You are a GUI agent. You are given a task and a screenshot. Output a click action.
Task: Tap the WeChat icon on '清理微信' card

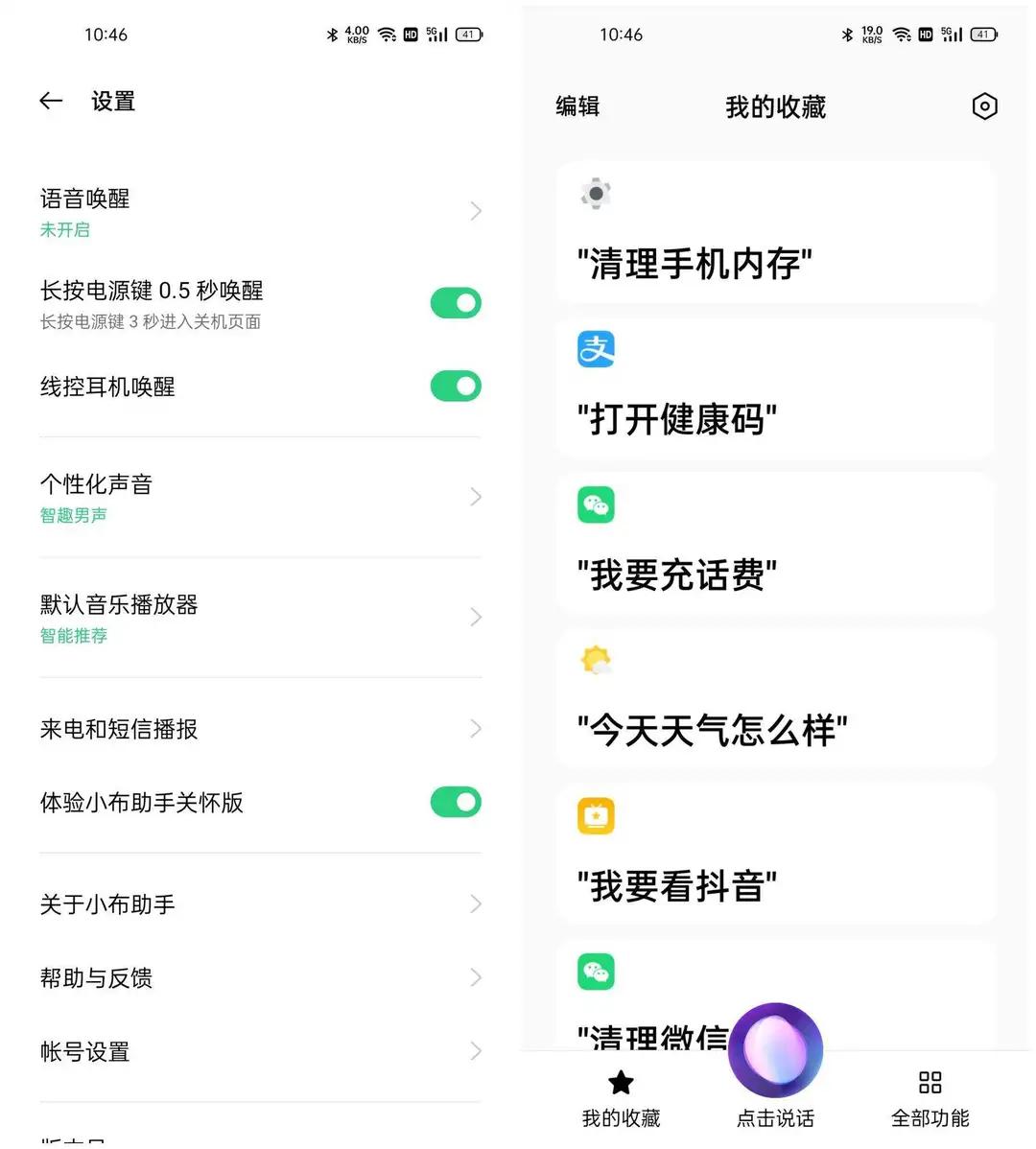pos(595,971)
